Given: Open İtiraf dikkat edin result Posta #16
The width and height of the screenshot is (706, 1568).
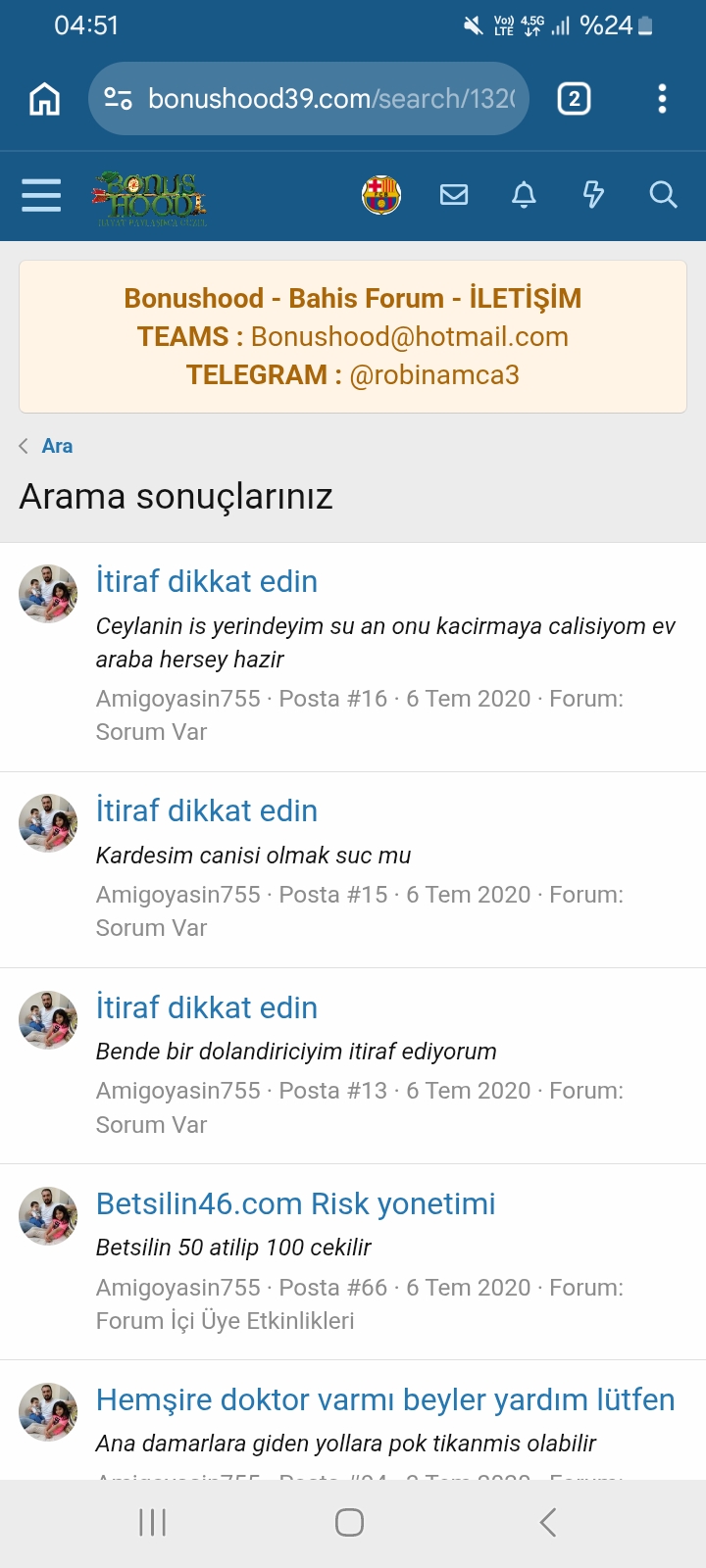Looking at the screenshot, I should click(x=207, y=581).
